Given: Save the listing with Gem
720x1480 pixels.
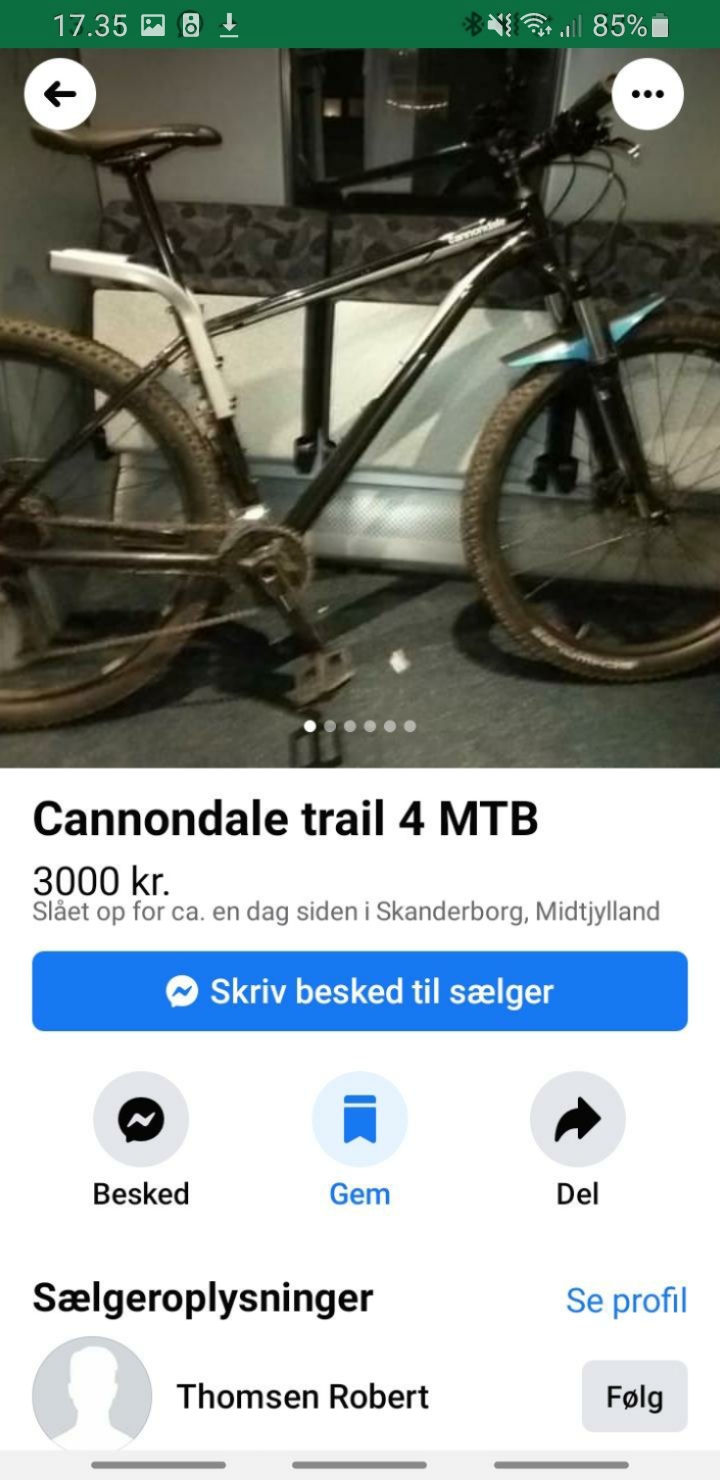Looking at the screenshot, I should point(360,1120).
